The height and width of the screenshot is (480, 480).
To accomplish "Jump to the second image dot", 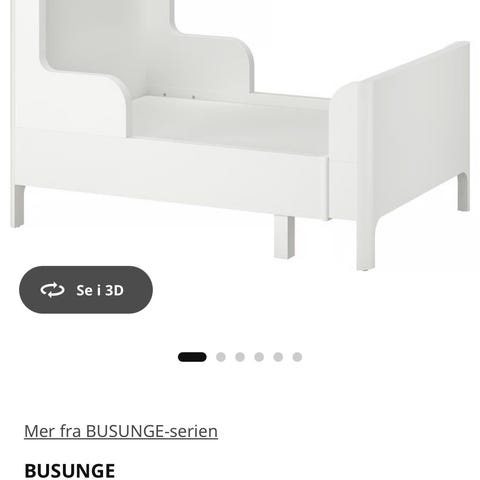I will pyautogui.click(x=221, y=357).
